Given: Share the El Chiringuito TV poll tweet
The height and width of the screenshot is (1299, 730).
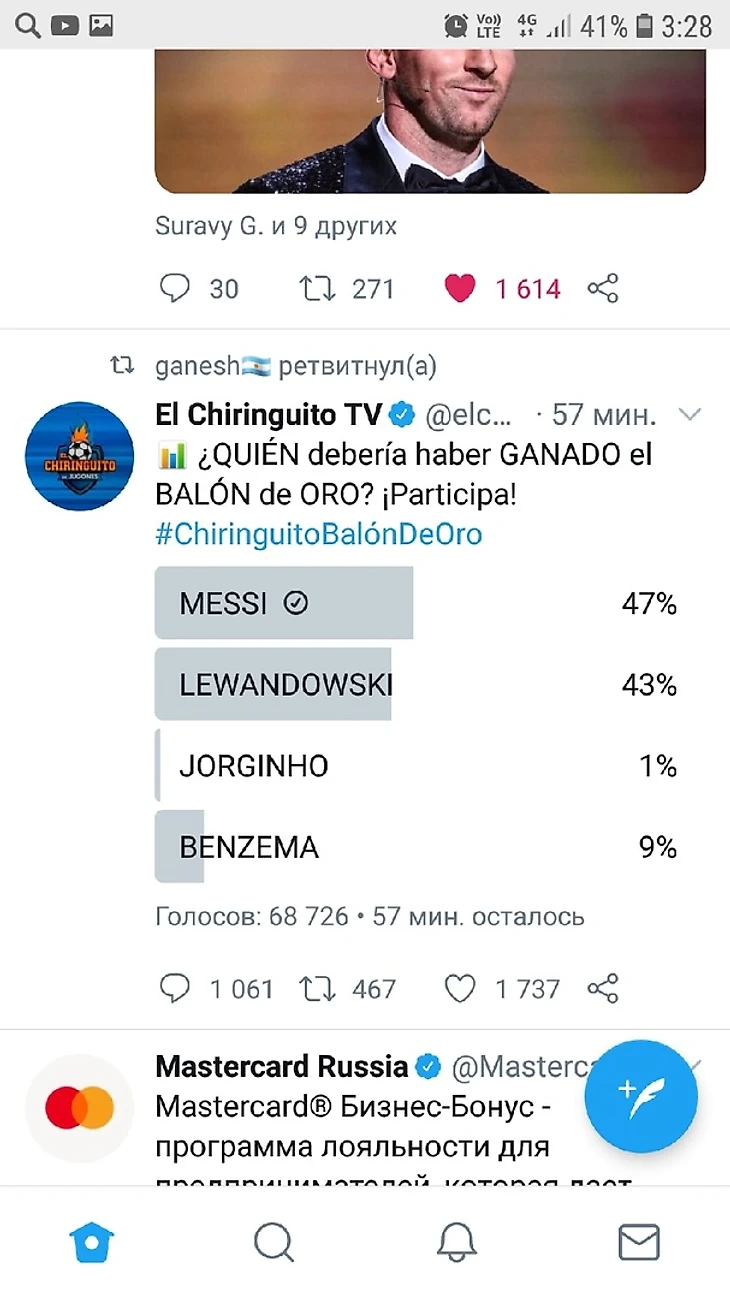Looking at the screenshot, I should [603, 989].
